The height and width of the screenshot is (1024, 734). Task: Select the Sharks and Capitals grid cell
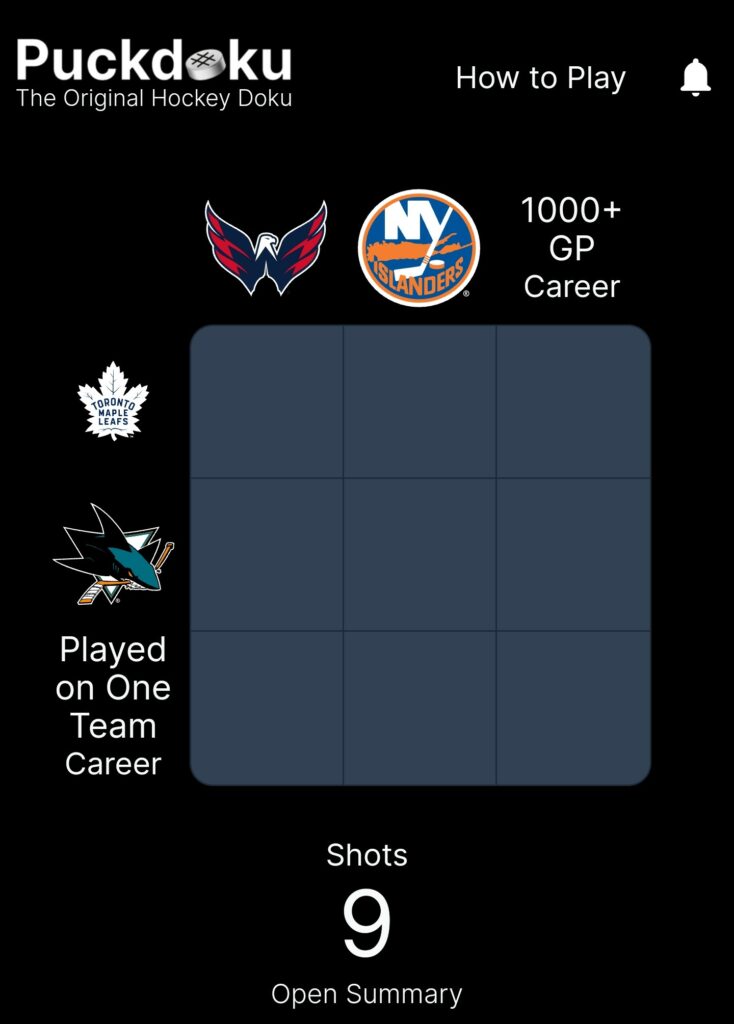(x=267, y=555)
